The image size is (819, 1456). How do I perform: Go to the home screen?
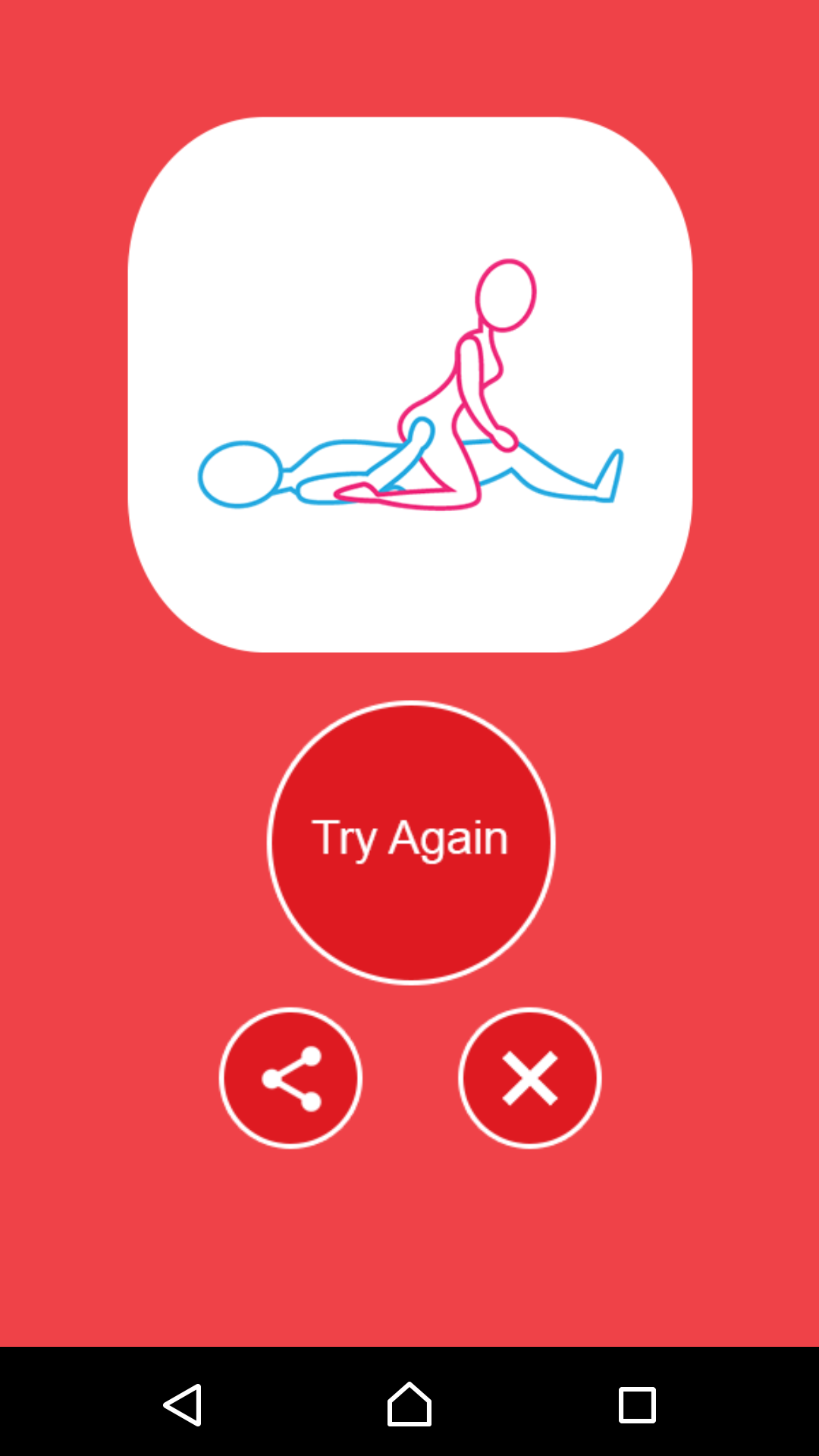coord(409,1404)
